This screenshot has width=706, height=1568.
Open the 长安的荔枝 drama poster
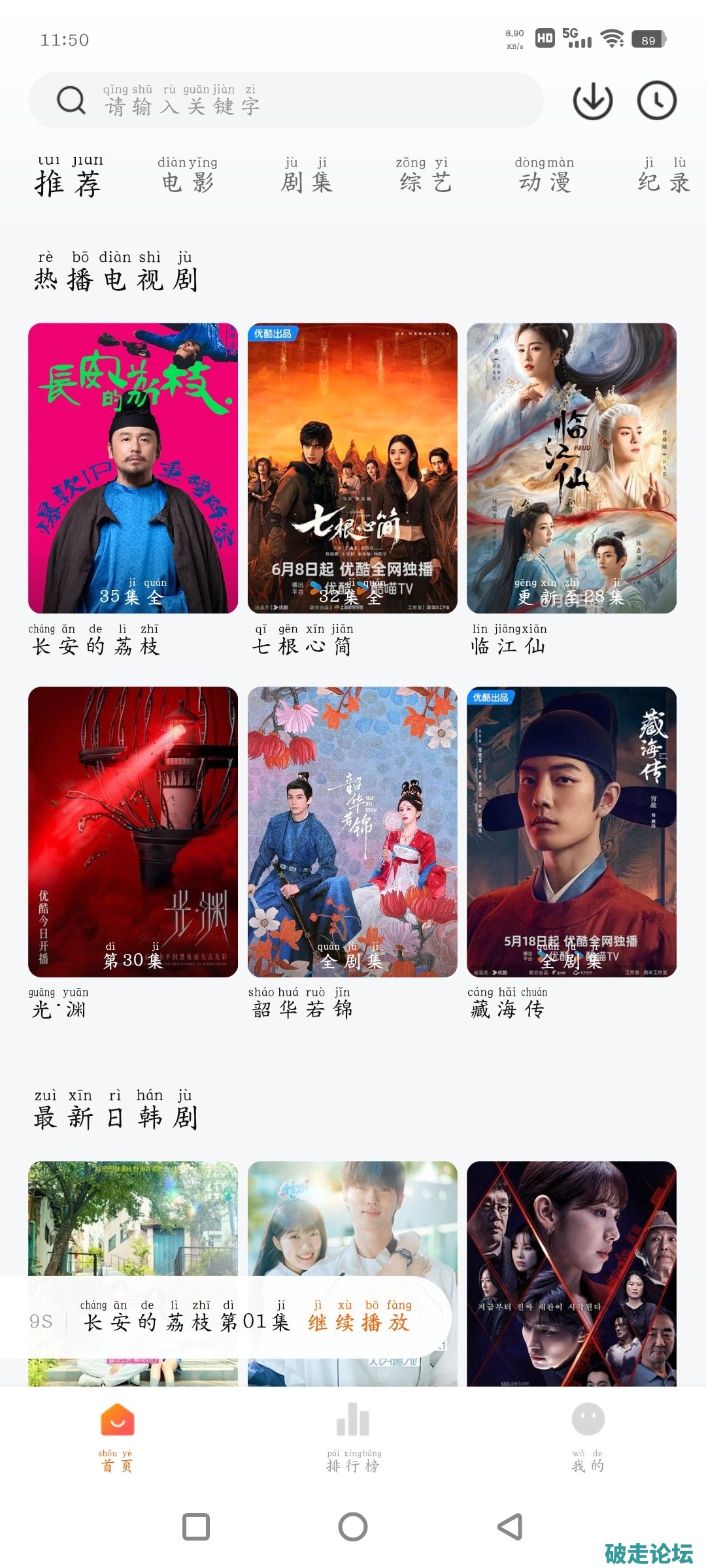pyautogui.click(x=133, y=468)
